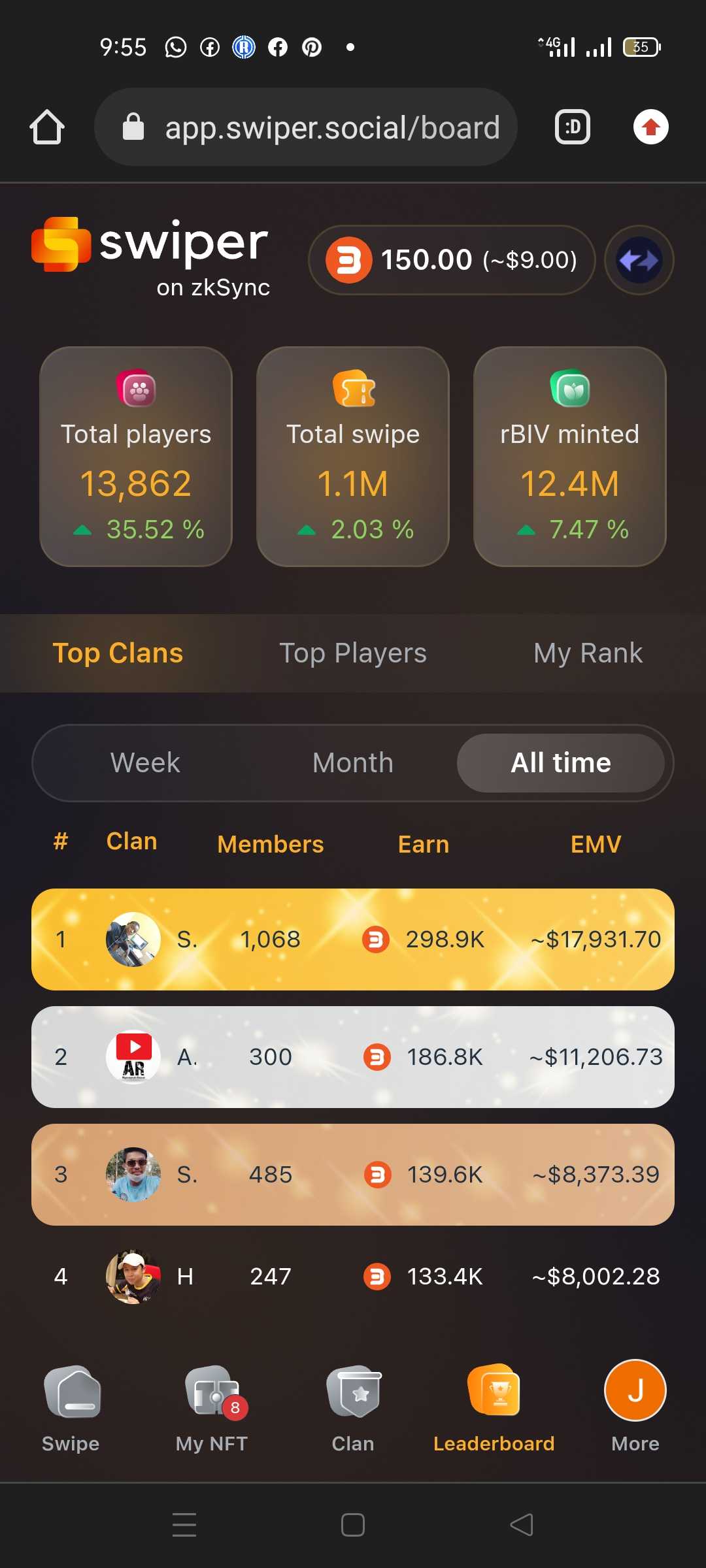Open the More profile menu
Screen dimensions: 706x1568
click(x=635, y=1407)
